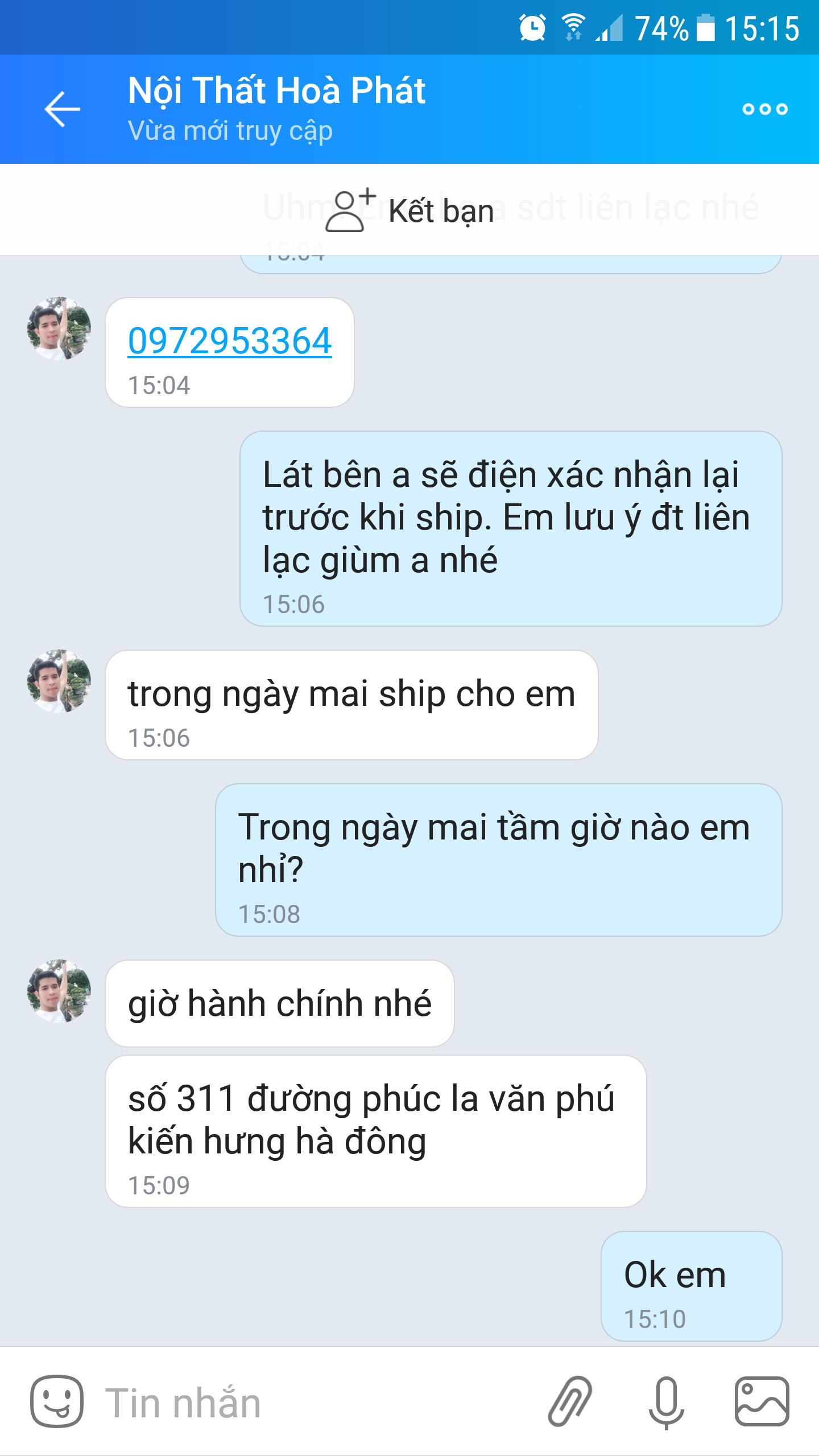The image size is (819, 1456).
Task: Open the emoji sticker picker
Action: coord(56,1401)
